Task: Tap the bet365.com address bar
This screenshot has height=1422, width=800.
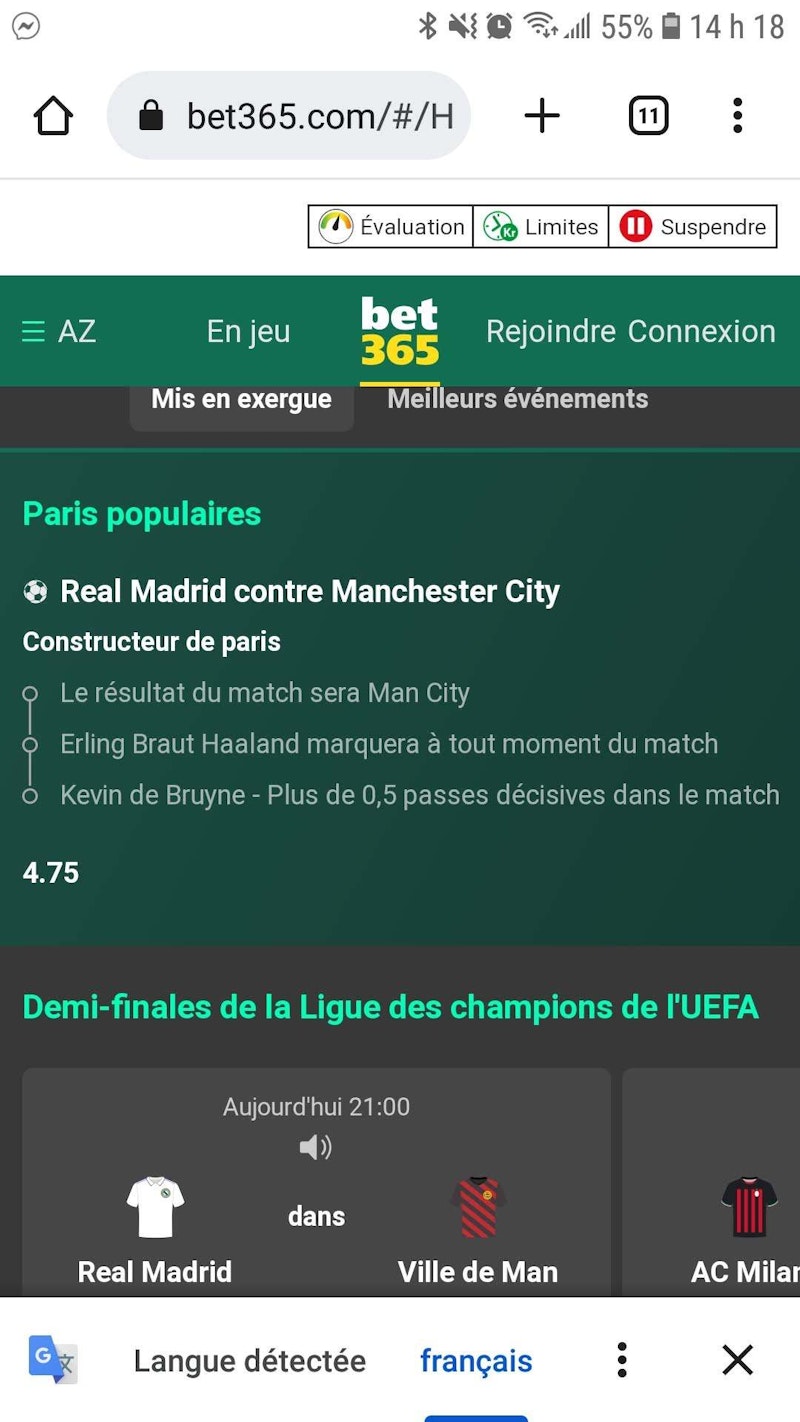Action: (300, 116)
